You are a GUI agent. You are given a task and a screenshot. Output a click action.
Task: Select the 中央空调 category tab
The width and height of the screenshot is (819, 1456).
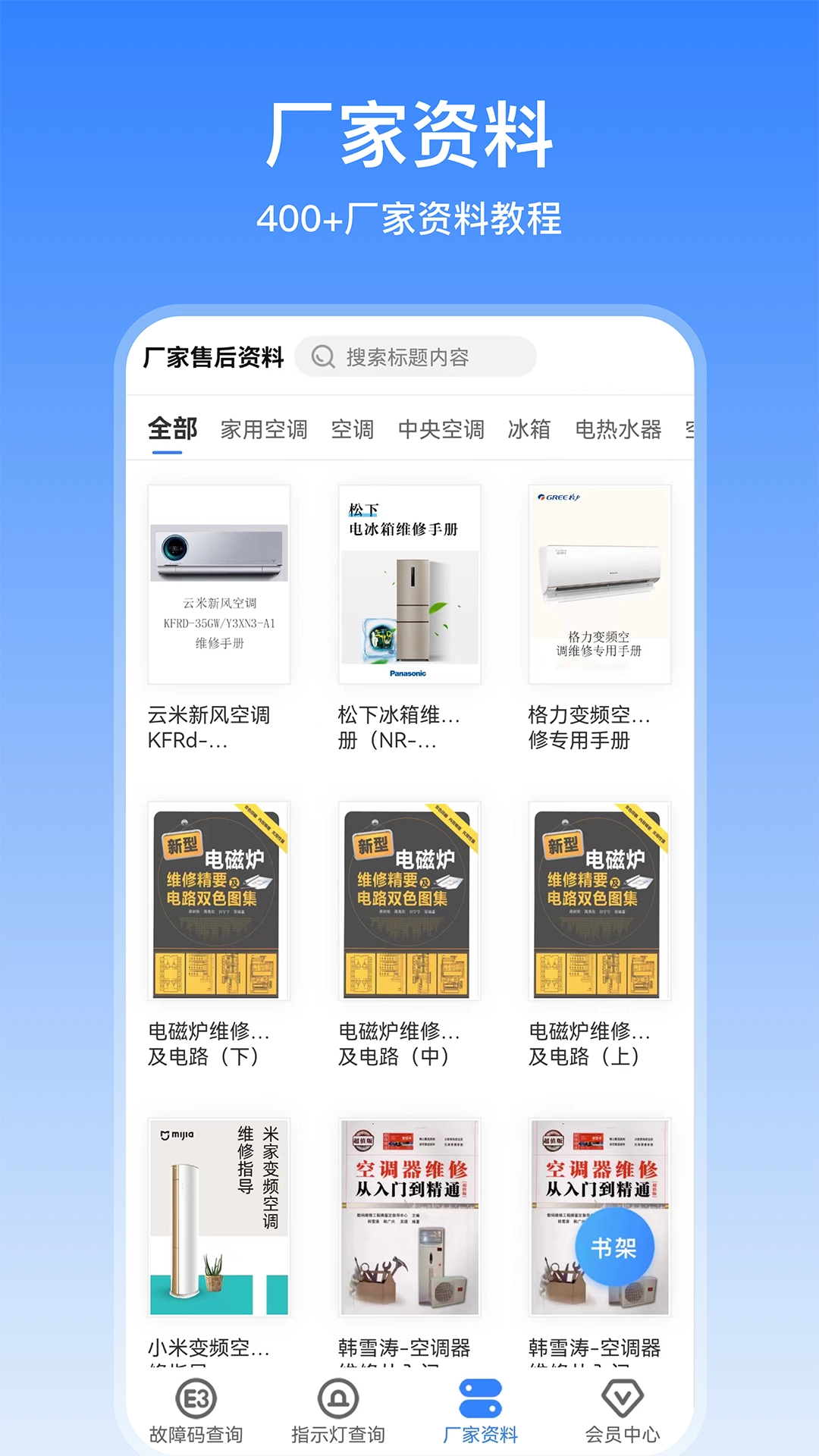click(441, 428)
